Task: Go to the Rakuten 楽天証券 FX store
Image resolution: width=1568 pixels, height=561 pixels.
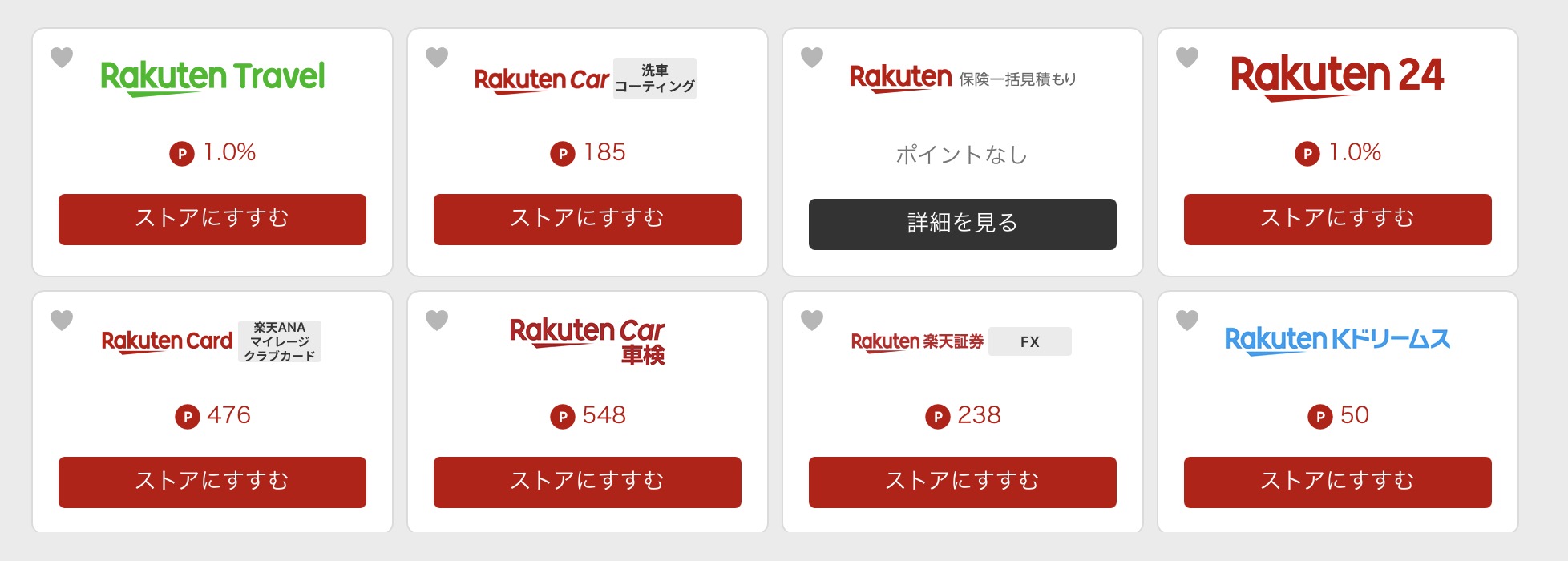Action: [962, 482]
